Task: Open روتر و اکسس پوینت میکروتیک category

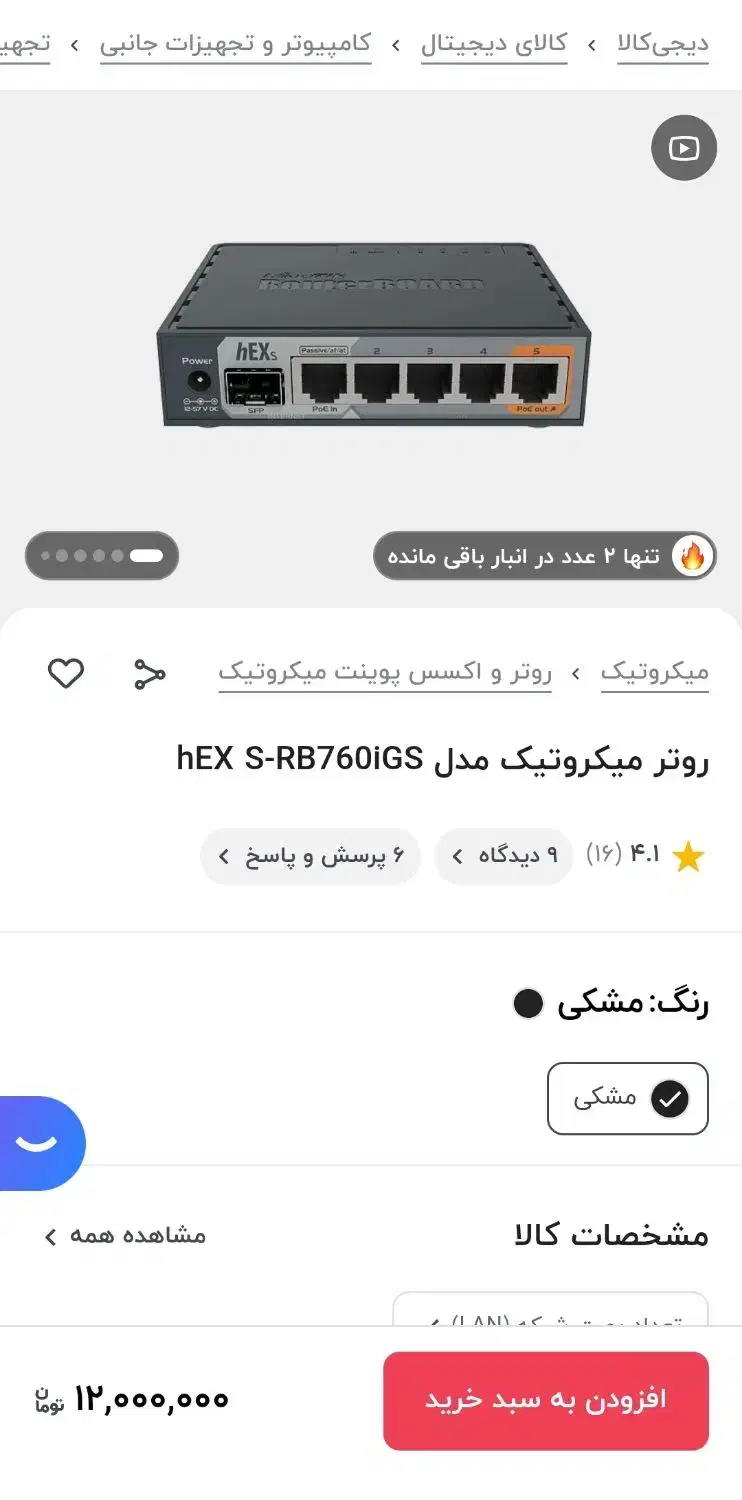Action: 385,672
